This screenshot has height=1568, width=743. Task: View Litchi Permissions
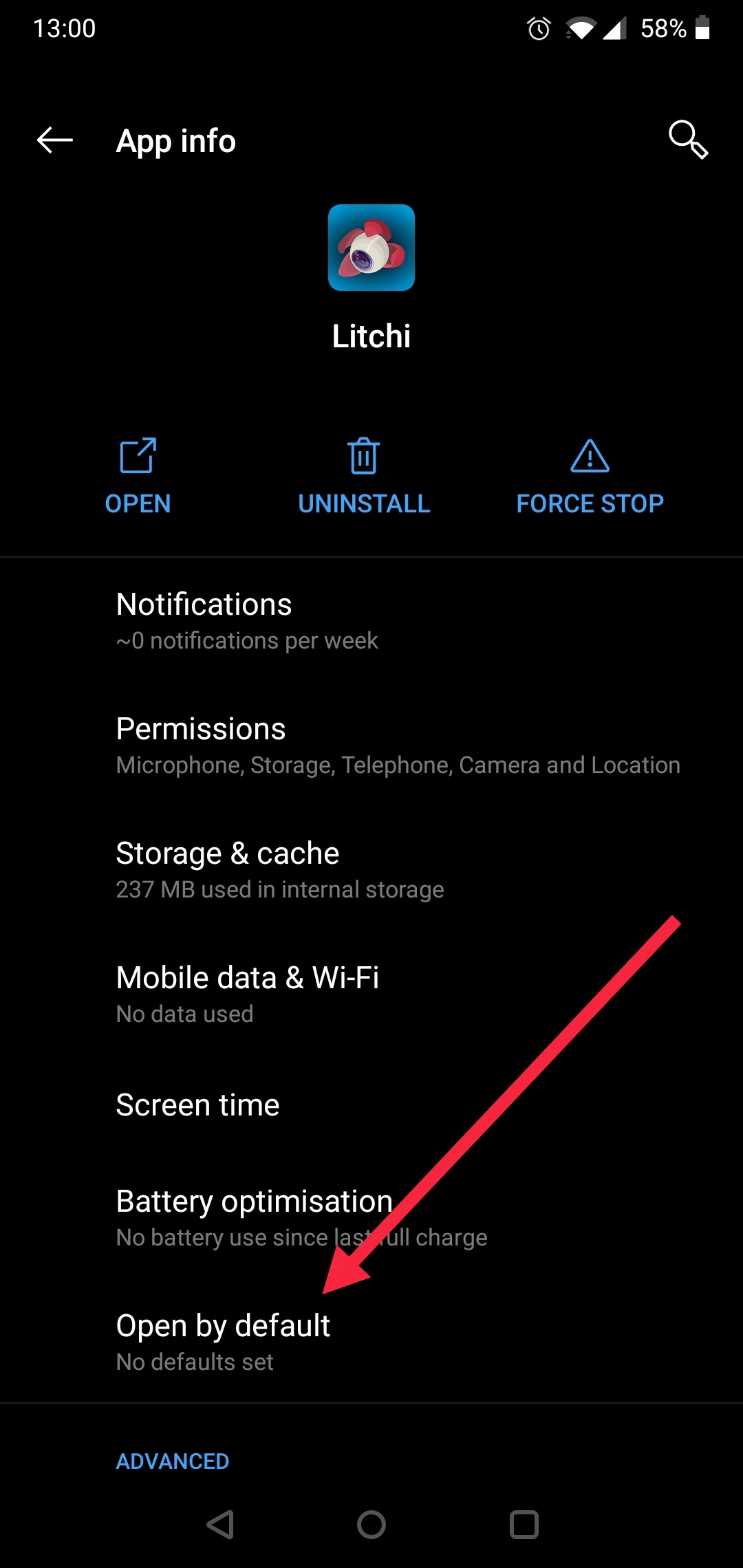click(371, 745)
